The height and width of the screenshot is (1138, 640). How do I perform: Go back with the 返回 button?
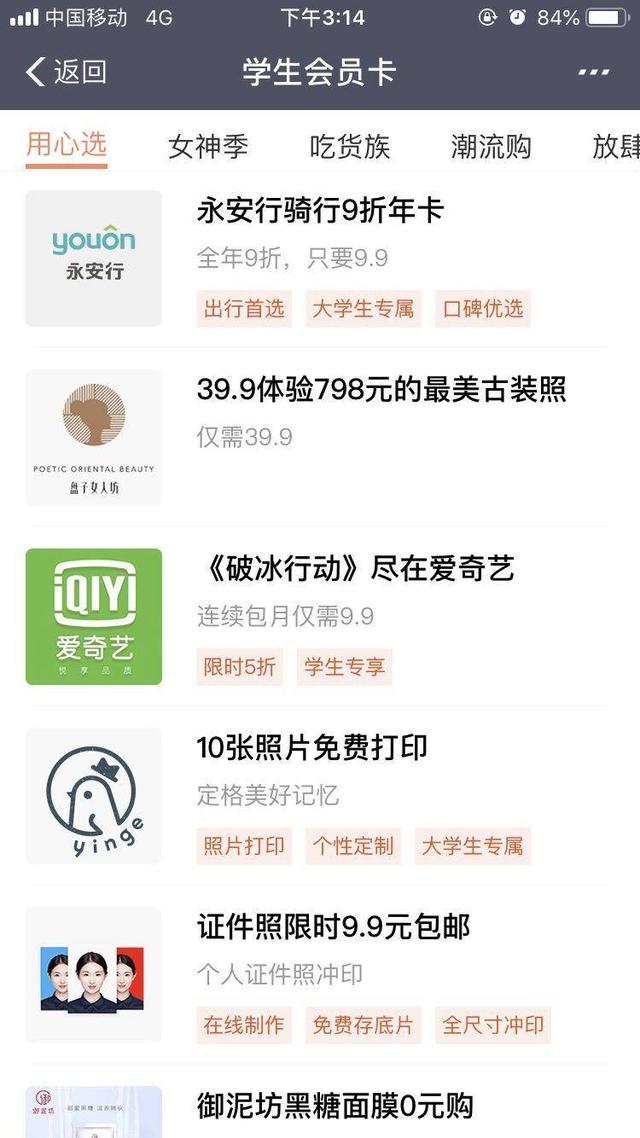point(66,72)
